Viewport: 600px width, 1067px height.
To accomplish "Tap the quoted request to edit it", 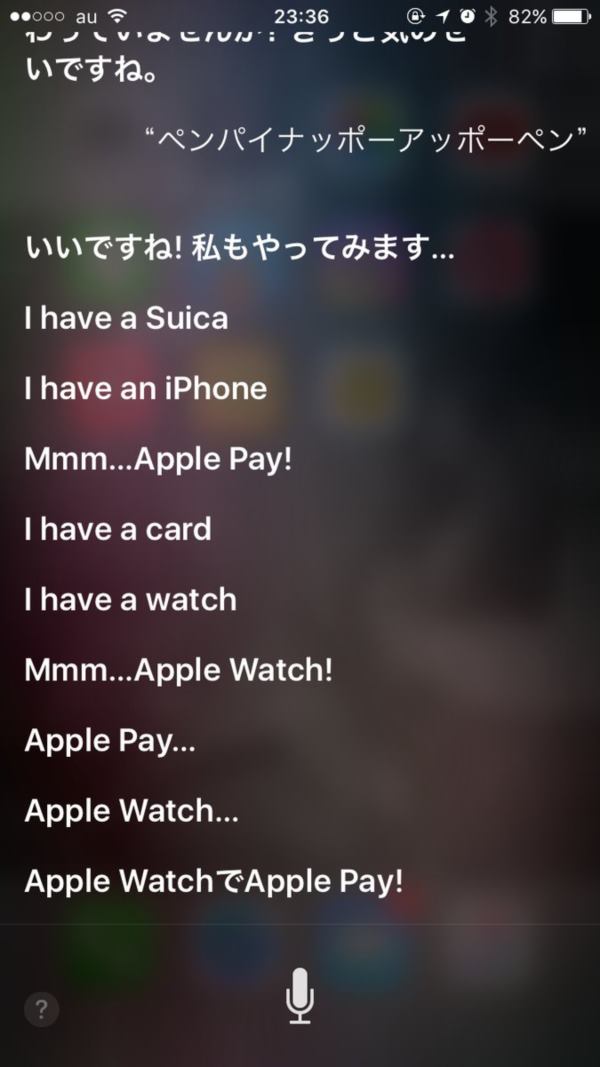I will 366,142.
